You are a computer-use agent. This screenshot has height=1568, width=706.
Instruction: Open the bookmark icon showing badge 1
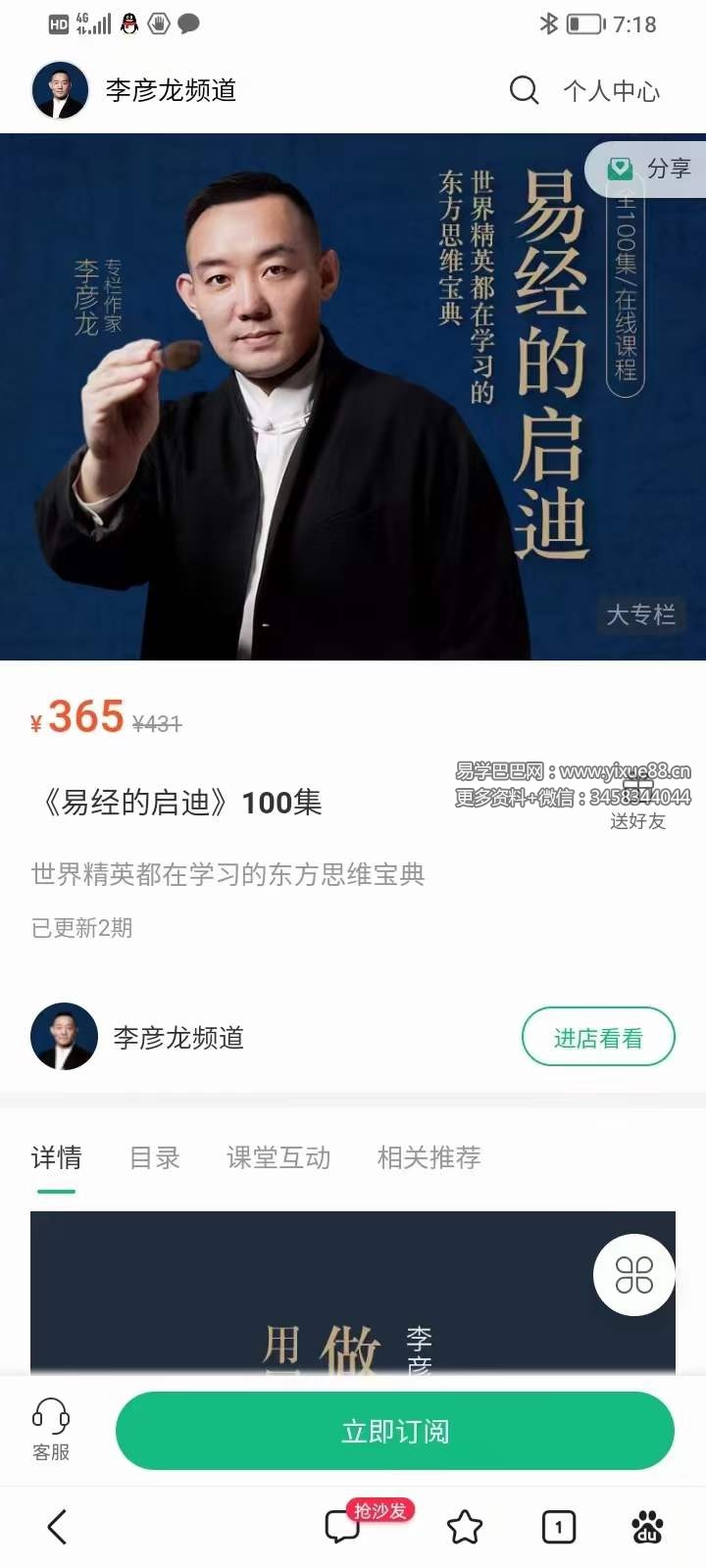click(x=557, y=1526)
